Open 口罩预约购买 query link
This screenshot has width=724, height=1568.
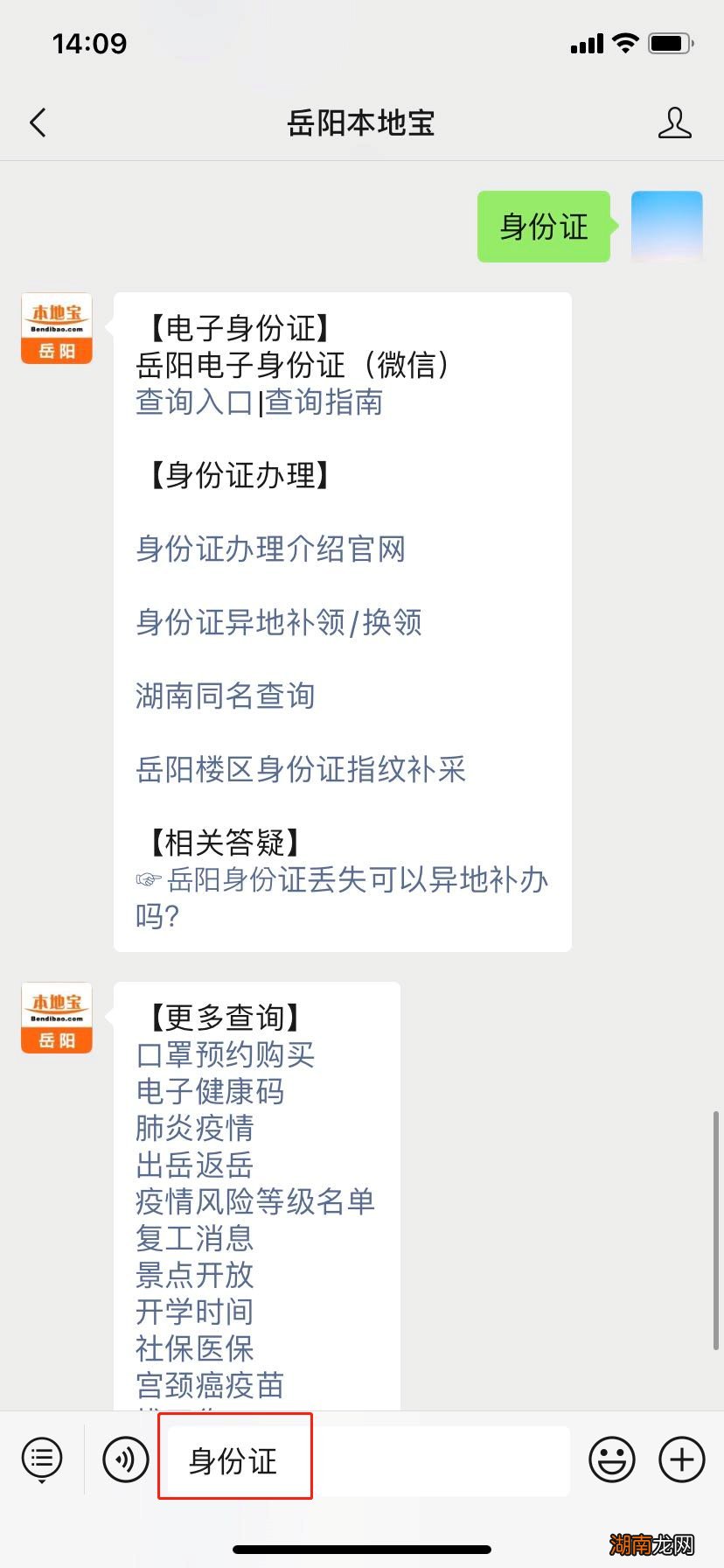coord(225,1055)
